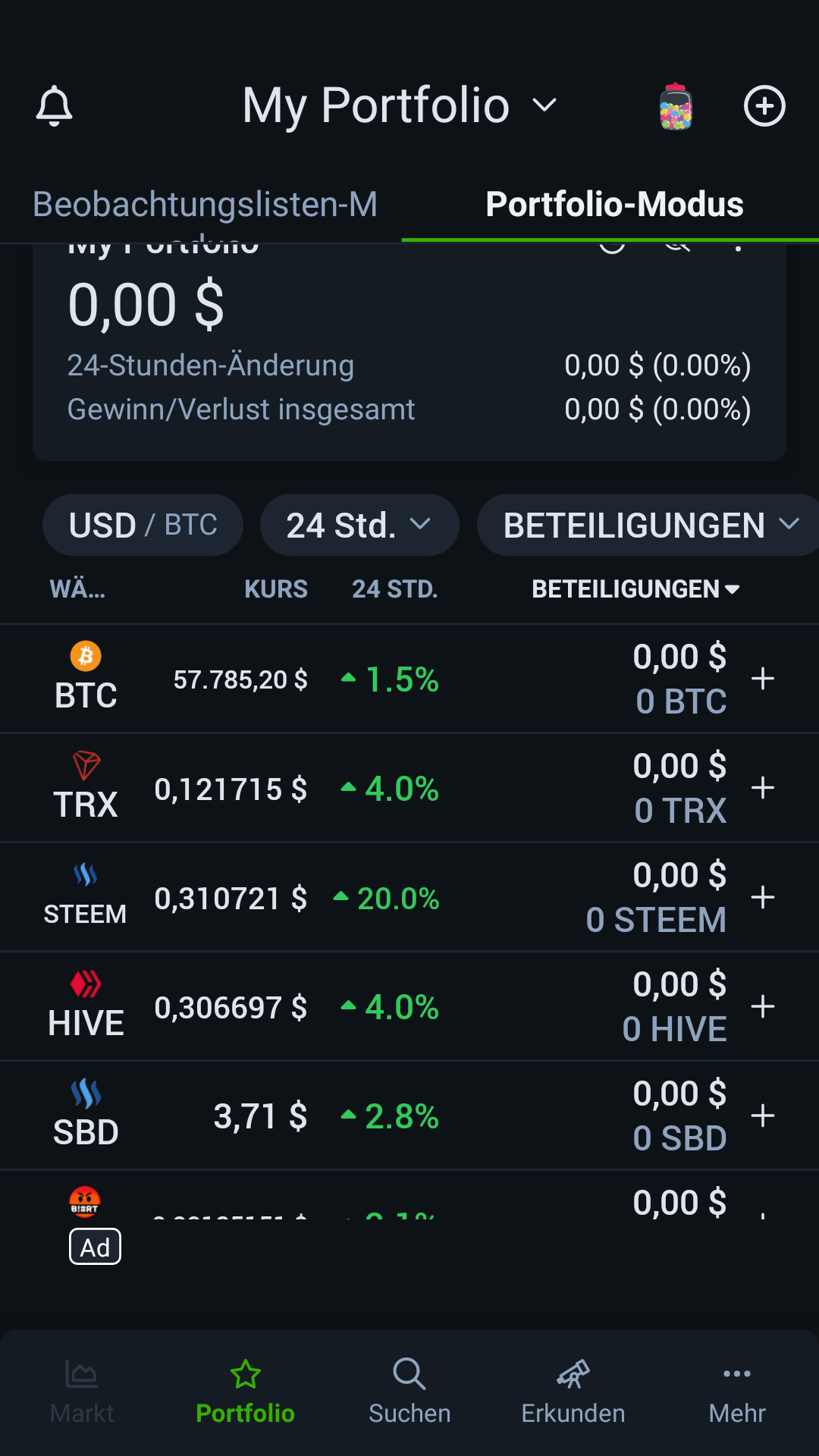
Task: Open the candy jar icon
Action: click(675, 106)
